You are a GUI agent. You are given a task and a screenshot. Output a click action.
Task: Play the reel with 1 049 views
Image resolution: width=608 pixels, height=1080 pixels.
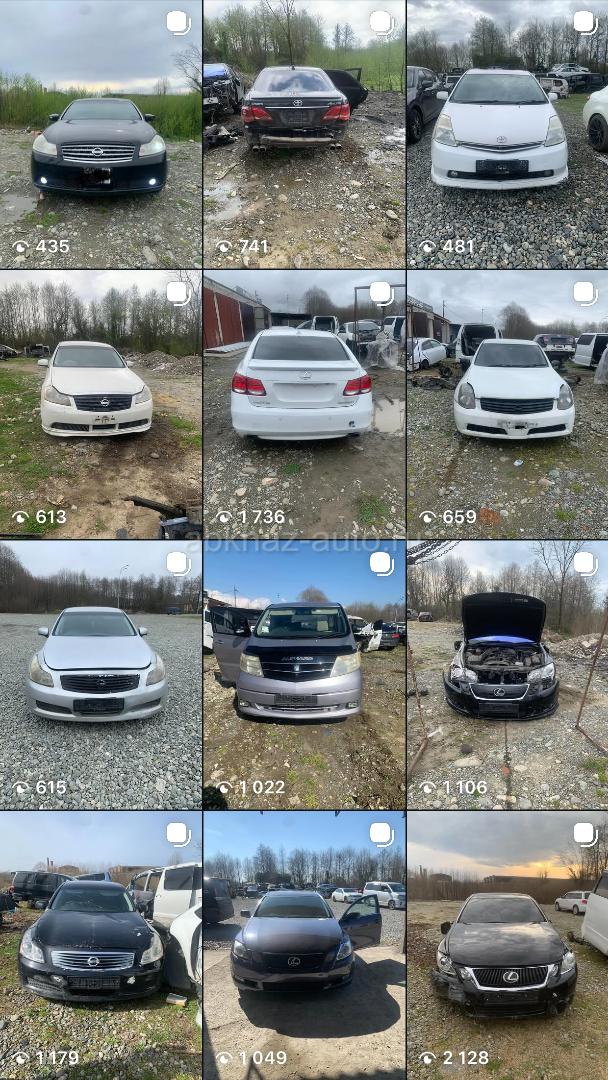(304, 945)
